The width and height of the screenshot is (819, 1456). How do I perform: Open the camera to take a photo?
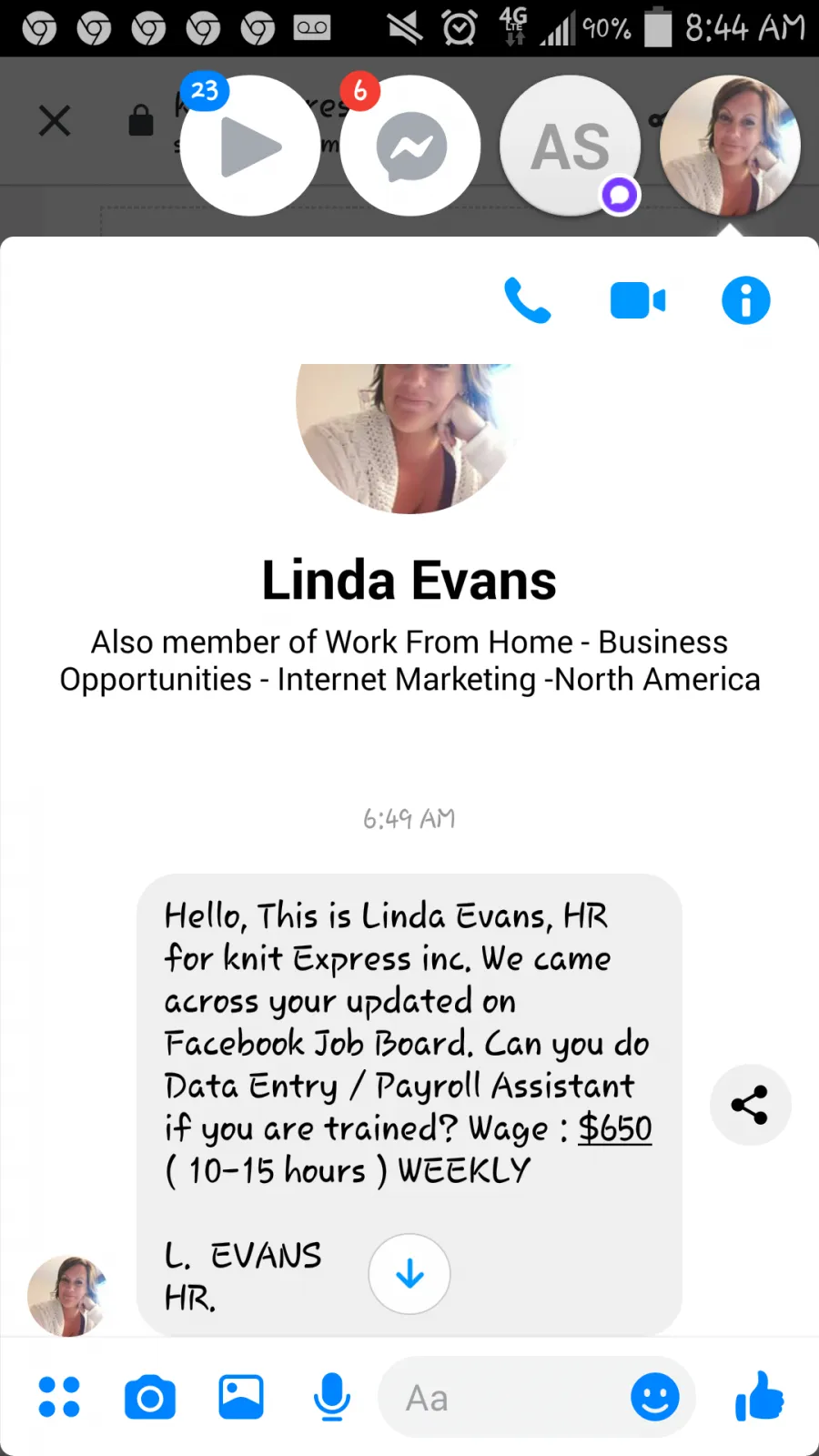150,1398
